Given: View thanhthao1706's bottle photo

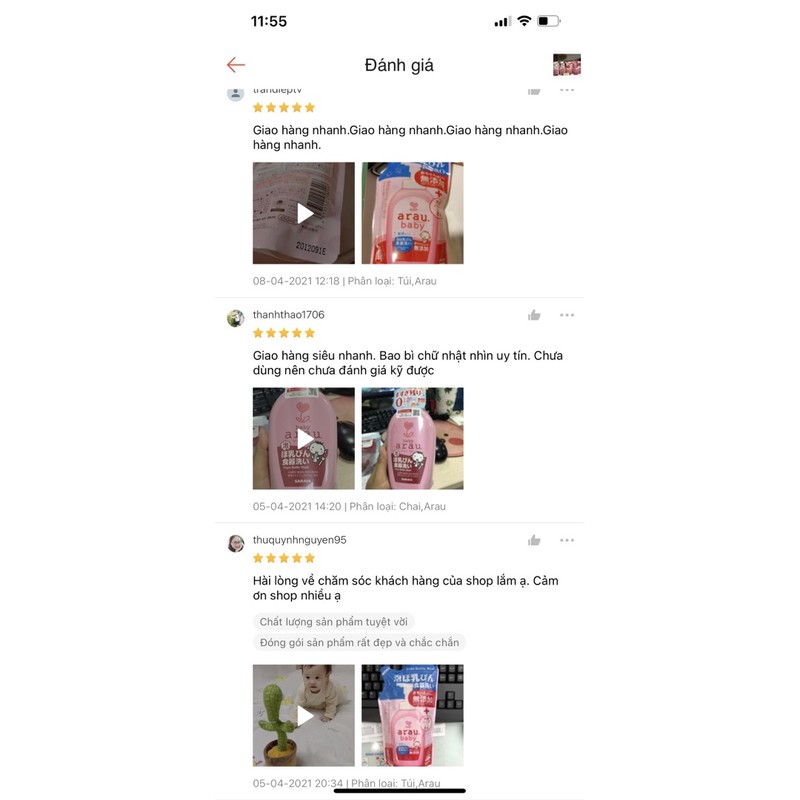Looking at the screenshot, I should 412,438.
